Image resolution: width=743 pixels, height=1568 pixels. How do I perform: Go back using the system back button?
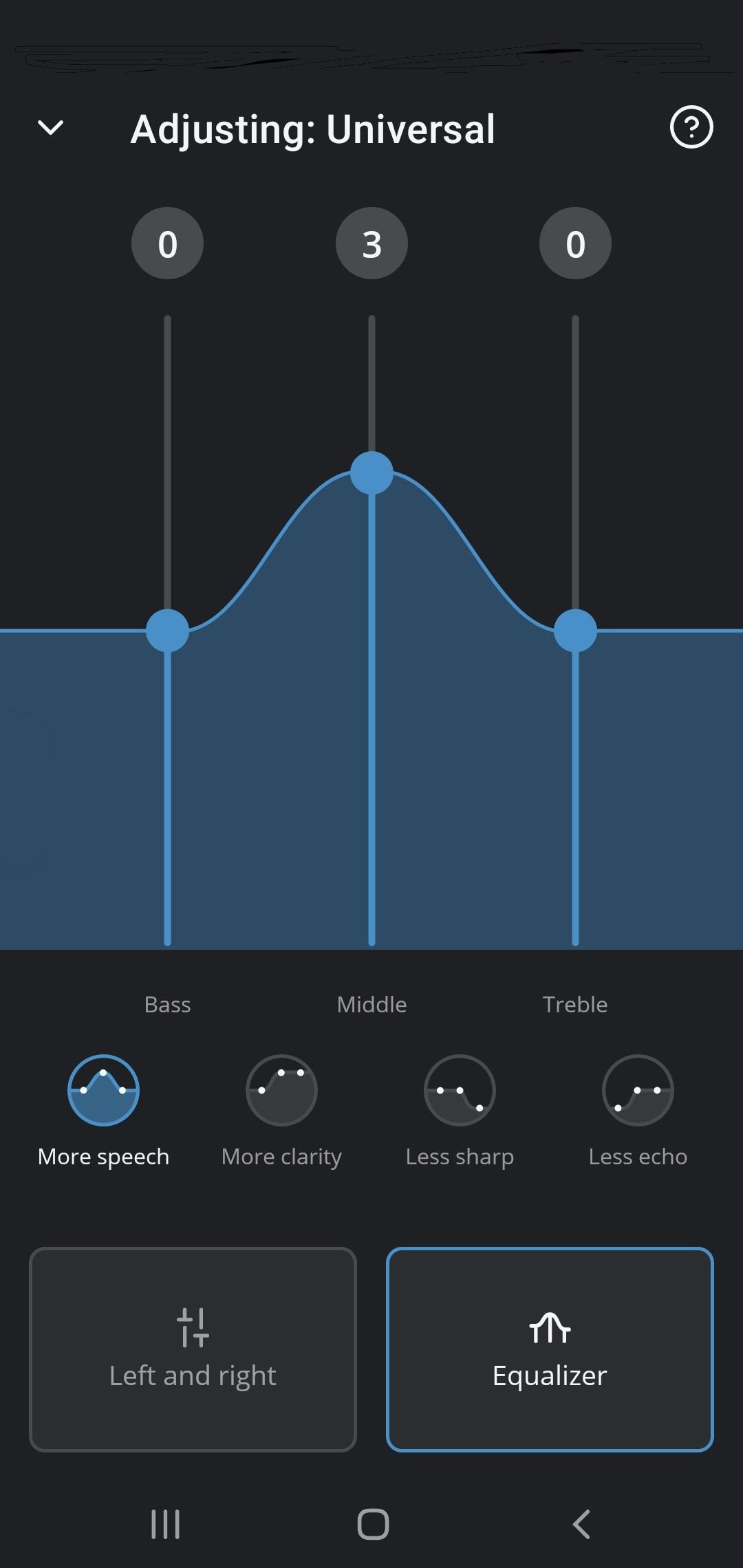click(581, 1524)
